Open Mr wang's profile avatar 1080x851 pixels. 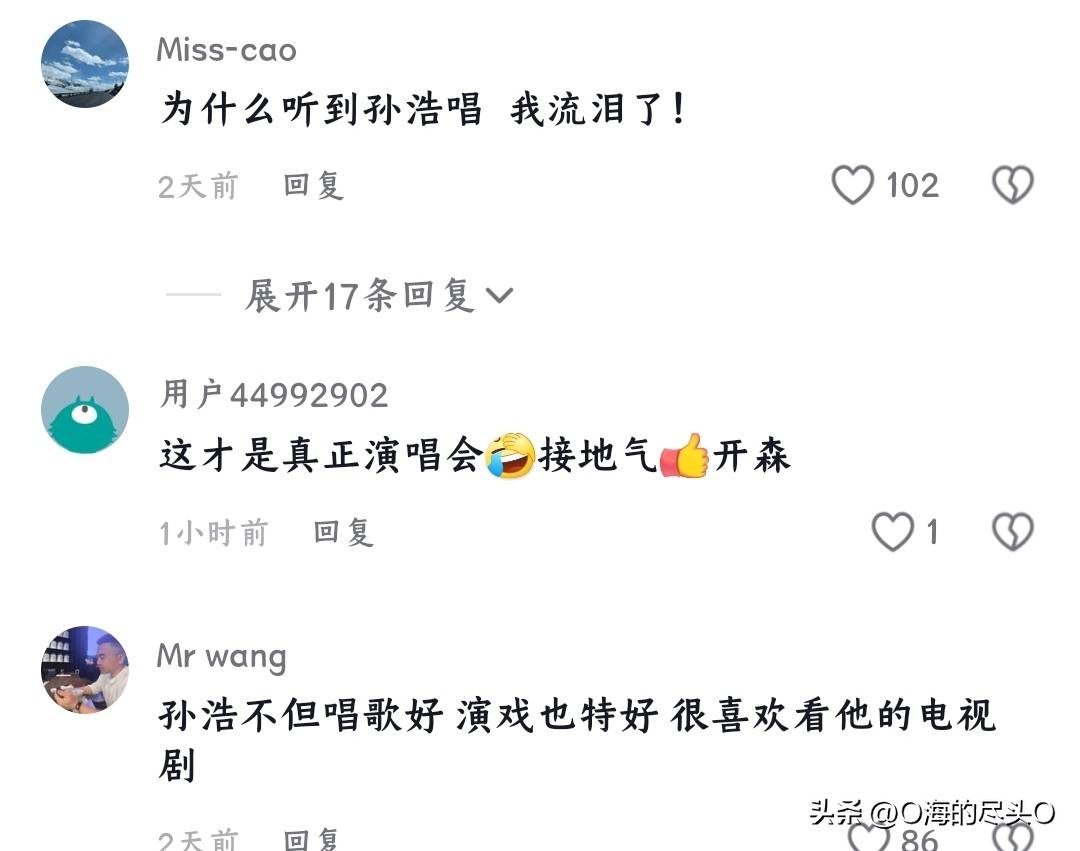85,670
